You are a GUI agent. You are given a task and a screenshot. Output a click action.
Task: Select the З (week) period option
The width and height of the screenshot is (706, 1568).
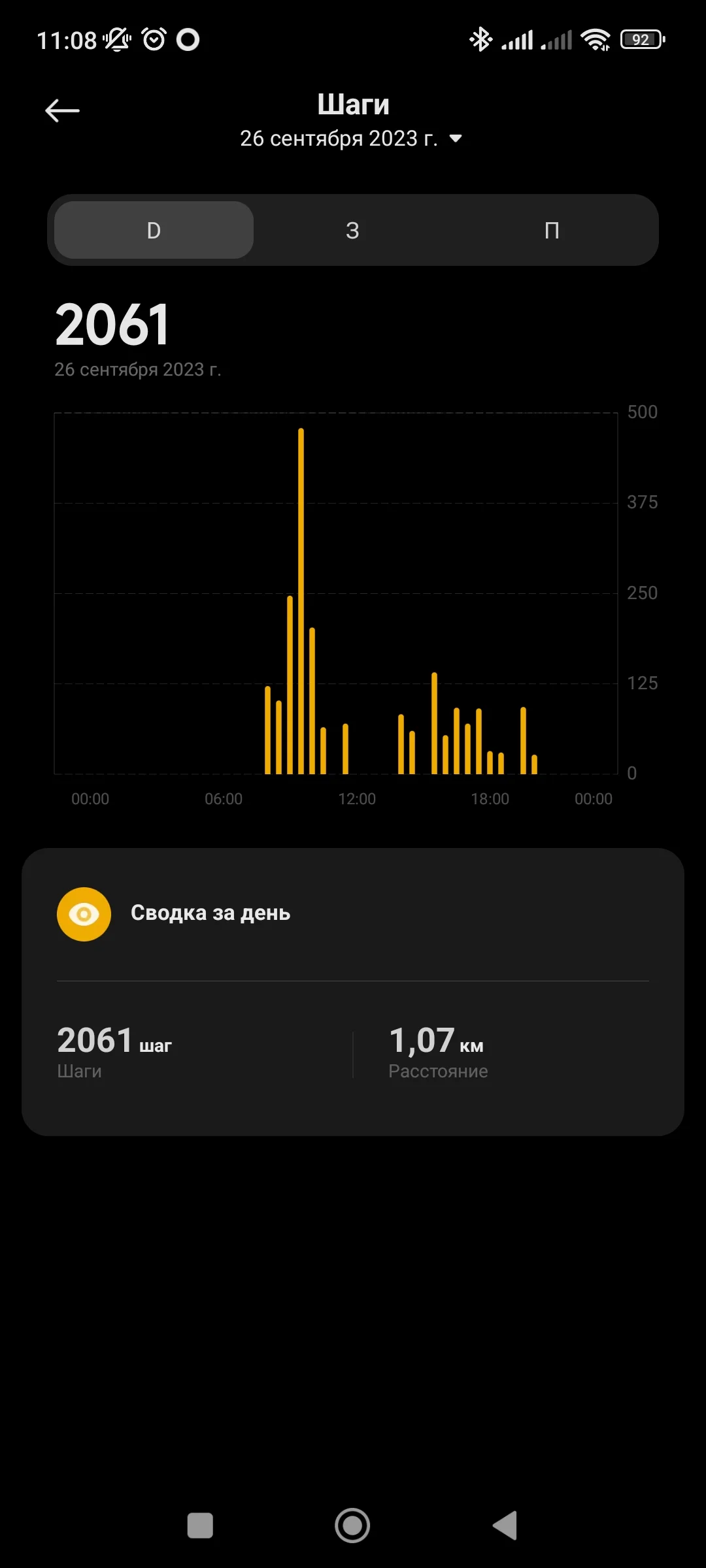tap(352, 230)
